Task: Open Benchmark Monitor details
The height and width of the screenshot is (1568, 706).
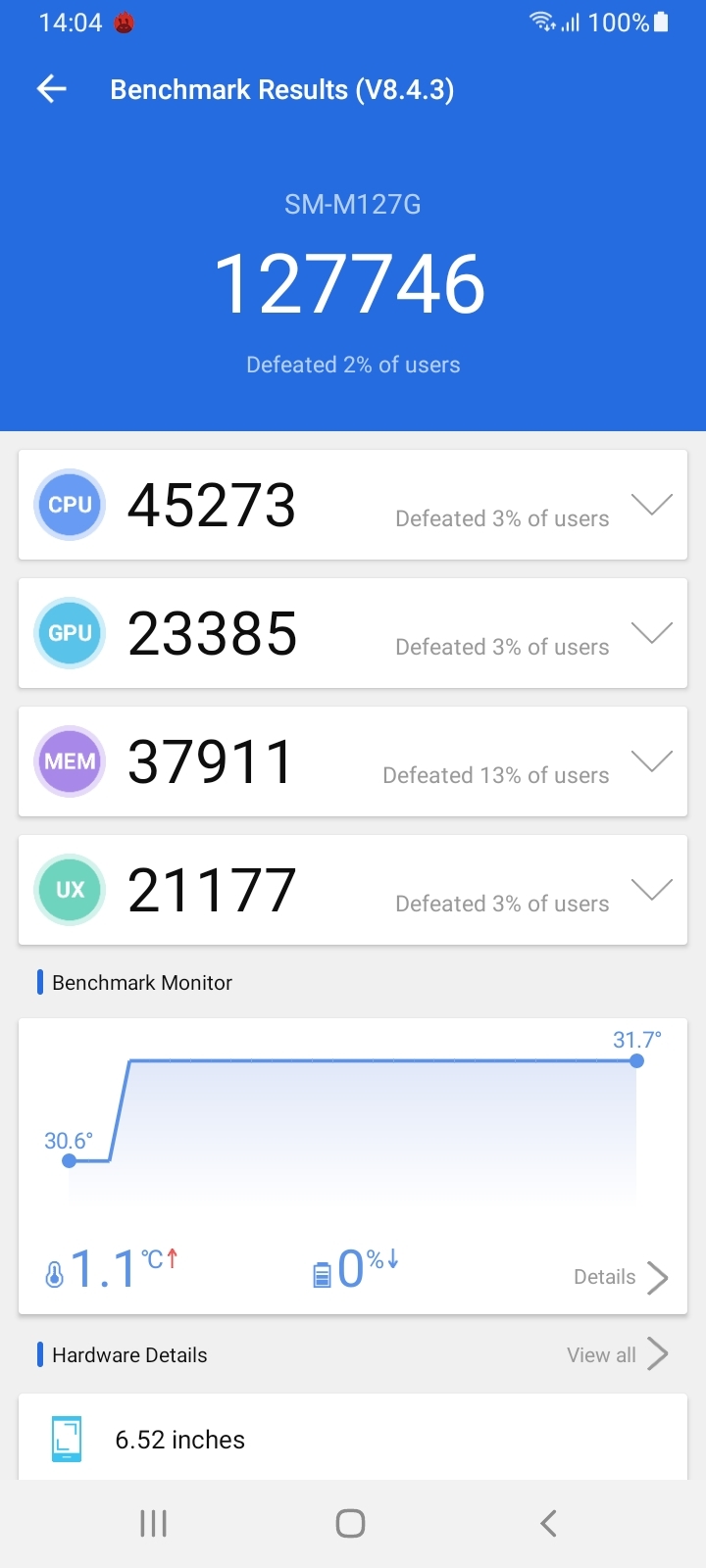Action: (621, 1277)
